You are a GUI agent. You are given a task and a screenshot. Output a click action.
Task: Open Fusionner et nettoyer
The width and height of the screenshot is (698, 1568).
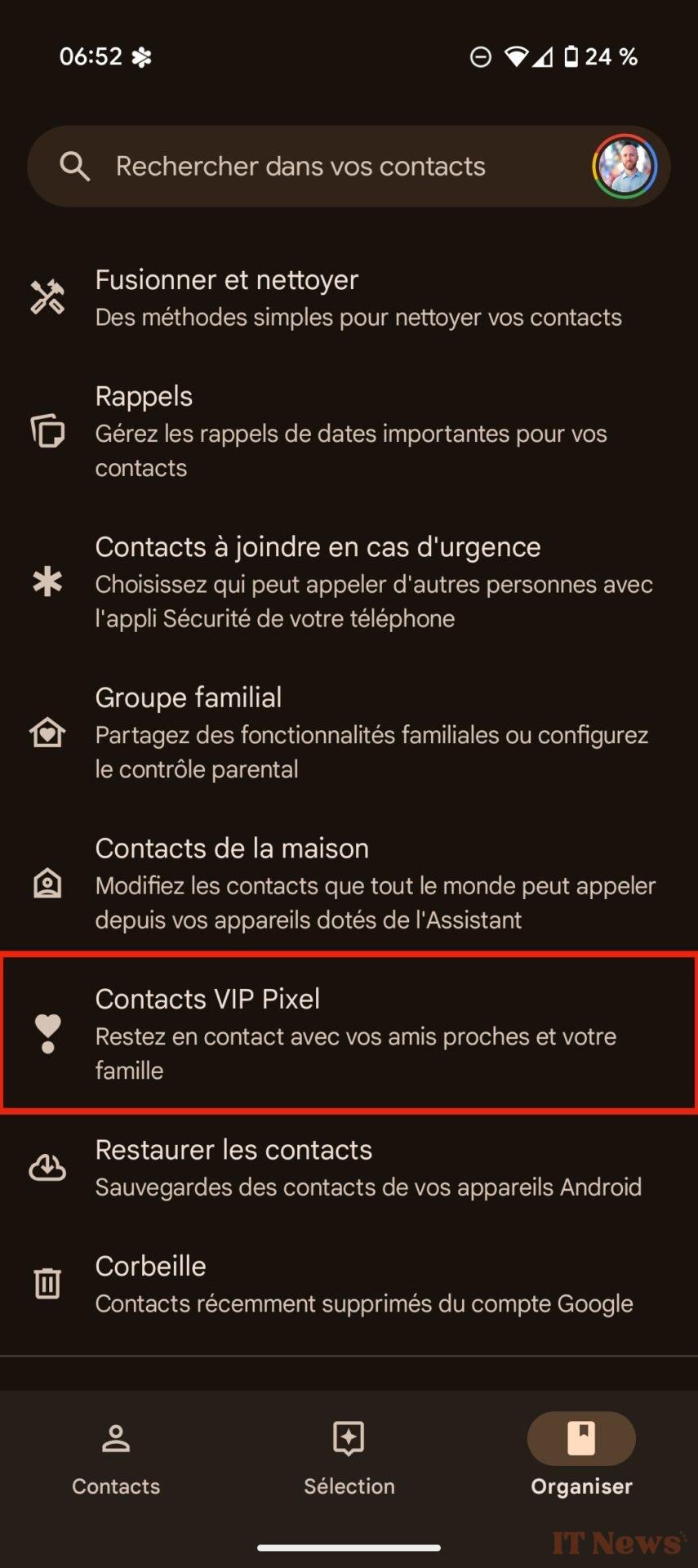click(349, 298)
